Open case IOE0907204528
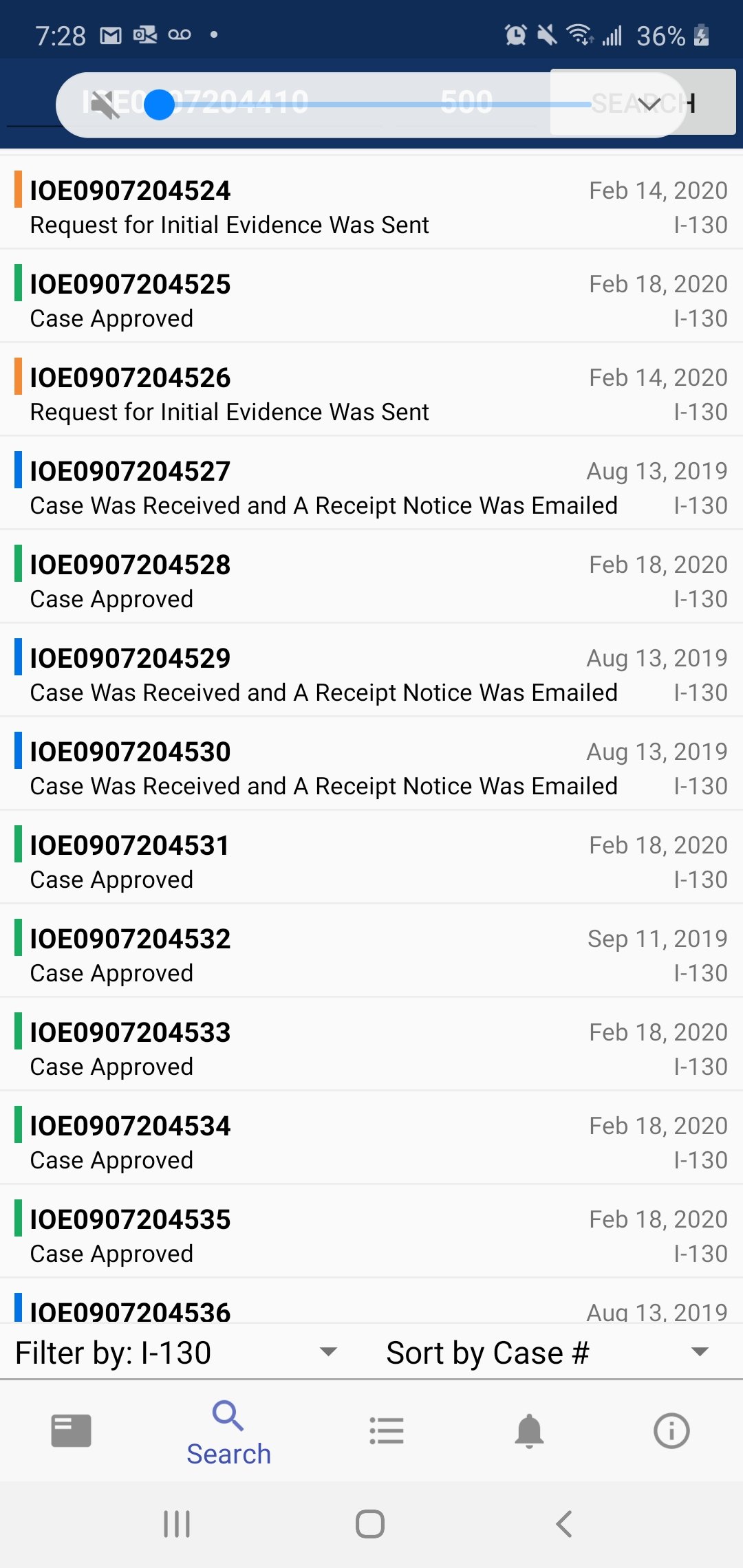The height and width of the screenshot is (1568, 743). [x=371, y=577]
